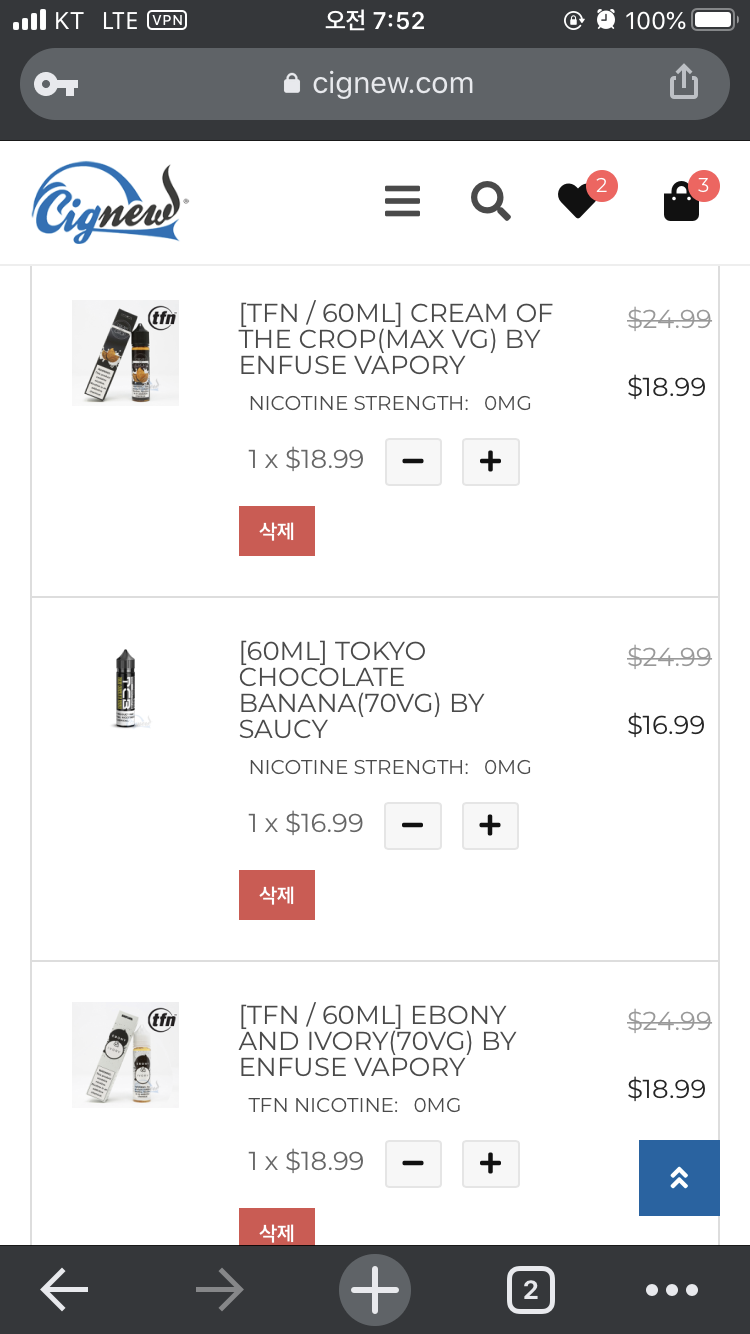
Task: Open browser more options menu
Action: pyautogui.click(x=671, y=1290)
